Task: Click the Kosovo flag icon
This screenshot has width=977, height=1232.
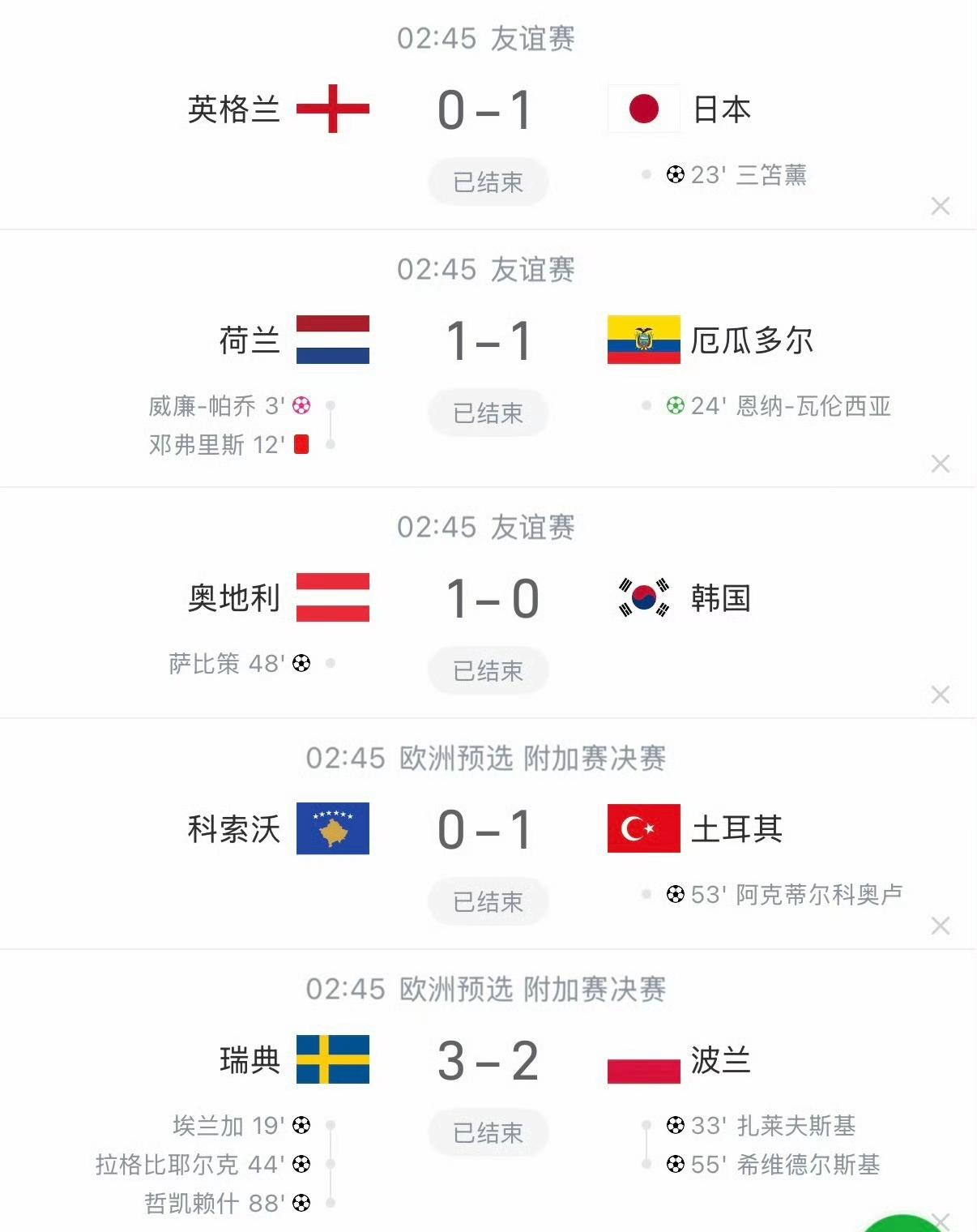Action: tap(332, 828)
